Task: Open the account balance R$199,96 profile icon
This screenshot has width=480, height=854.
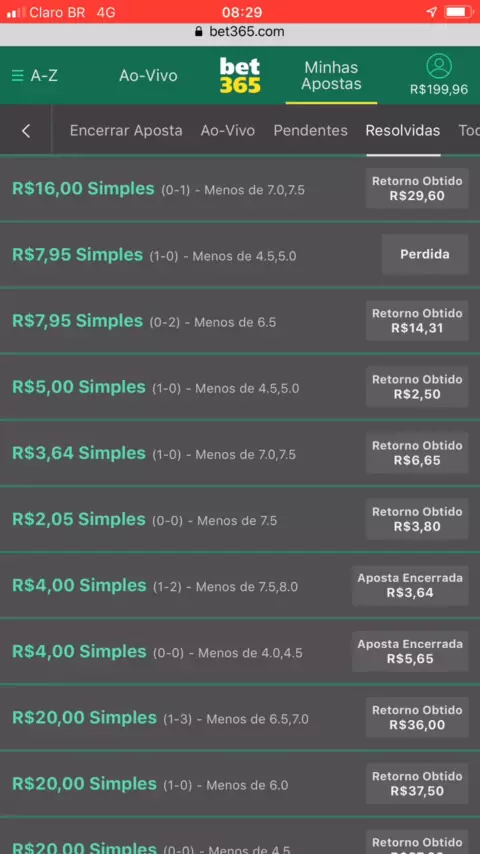Action: 439,75
